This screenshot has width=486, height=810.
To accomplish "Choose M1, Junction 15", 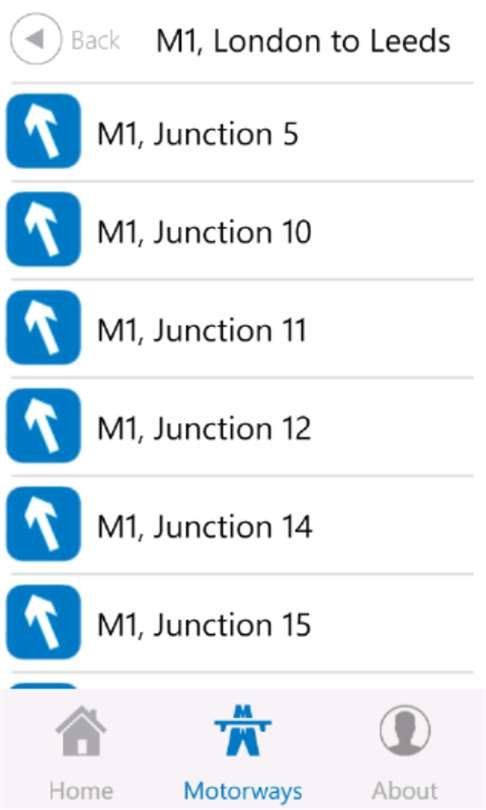I will (243, 623).
